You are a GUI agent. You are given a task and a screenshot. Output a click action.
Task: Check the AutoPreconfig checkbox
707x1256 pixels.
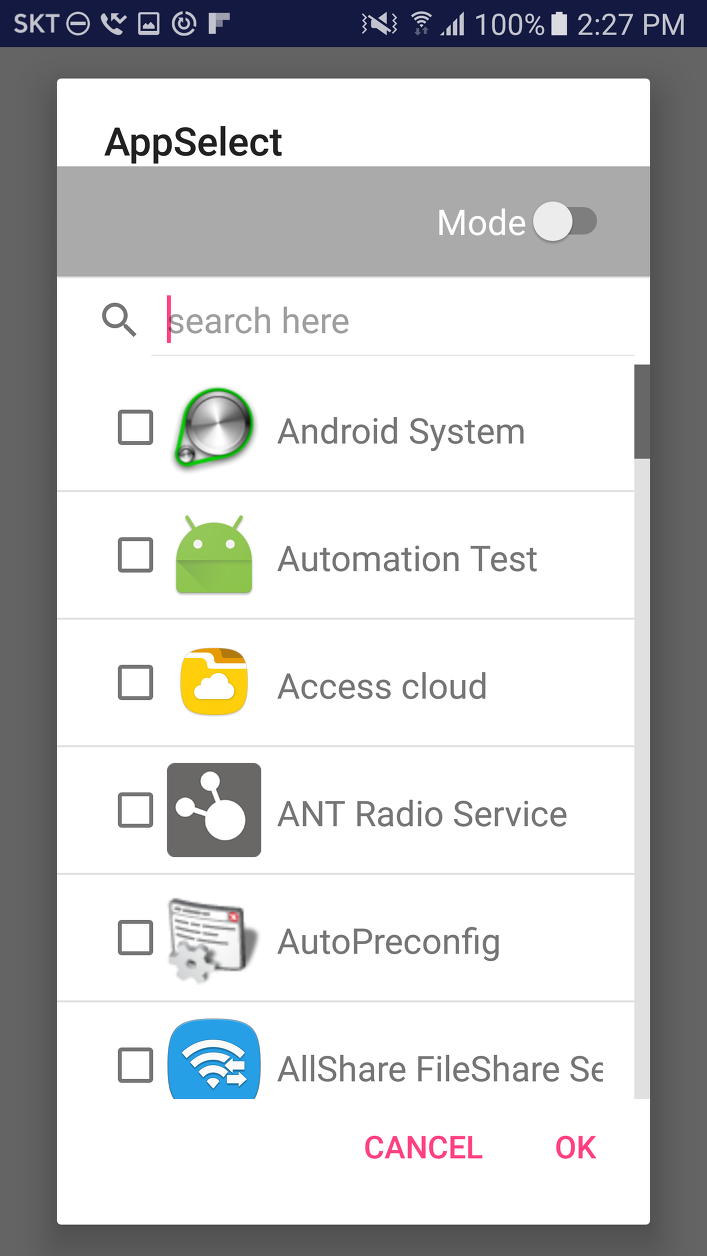pyautogui.click(x=136, y=938)
